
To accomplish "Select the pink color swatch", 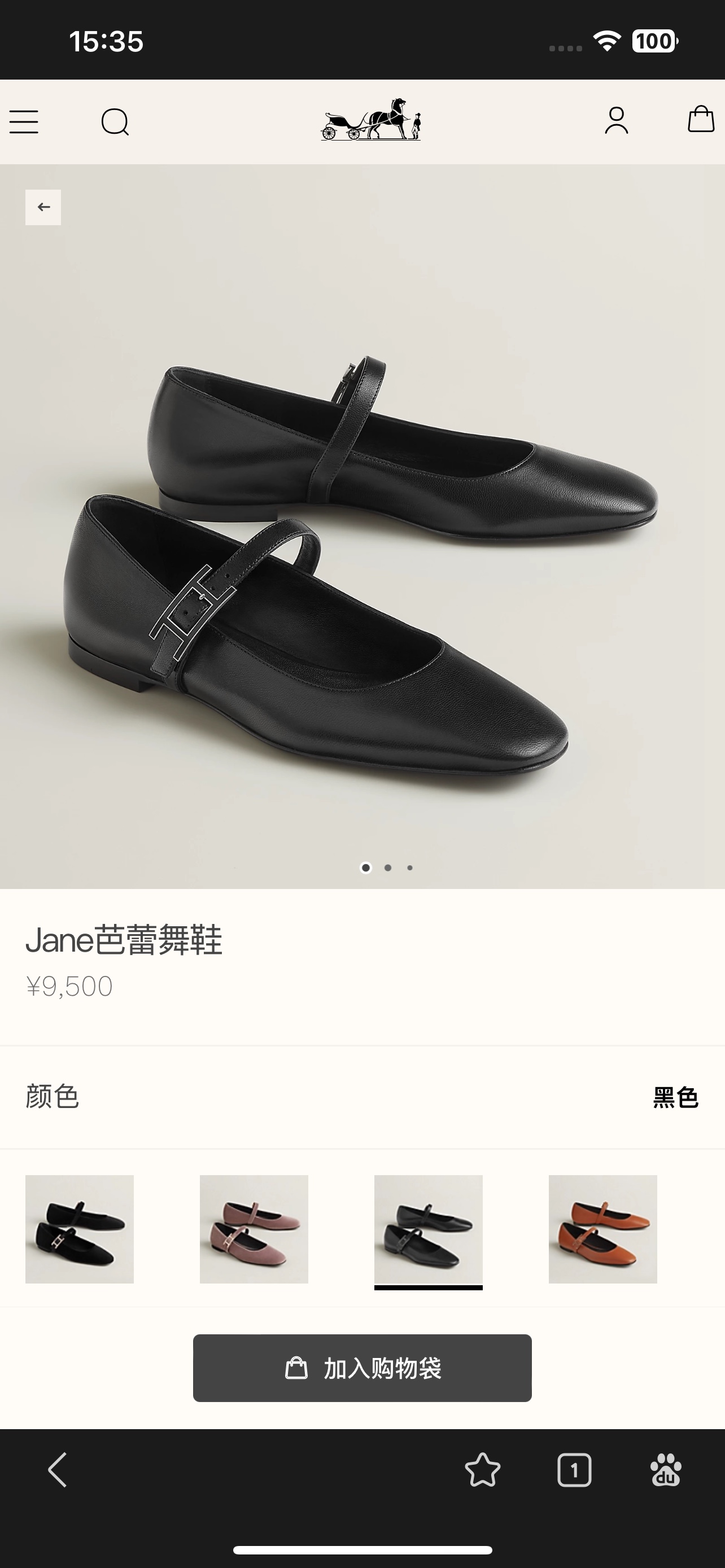I will pos(254,1229).
